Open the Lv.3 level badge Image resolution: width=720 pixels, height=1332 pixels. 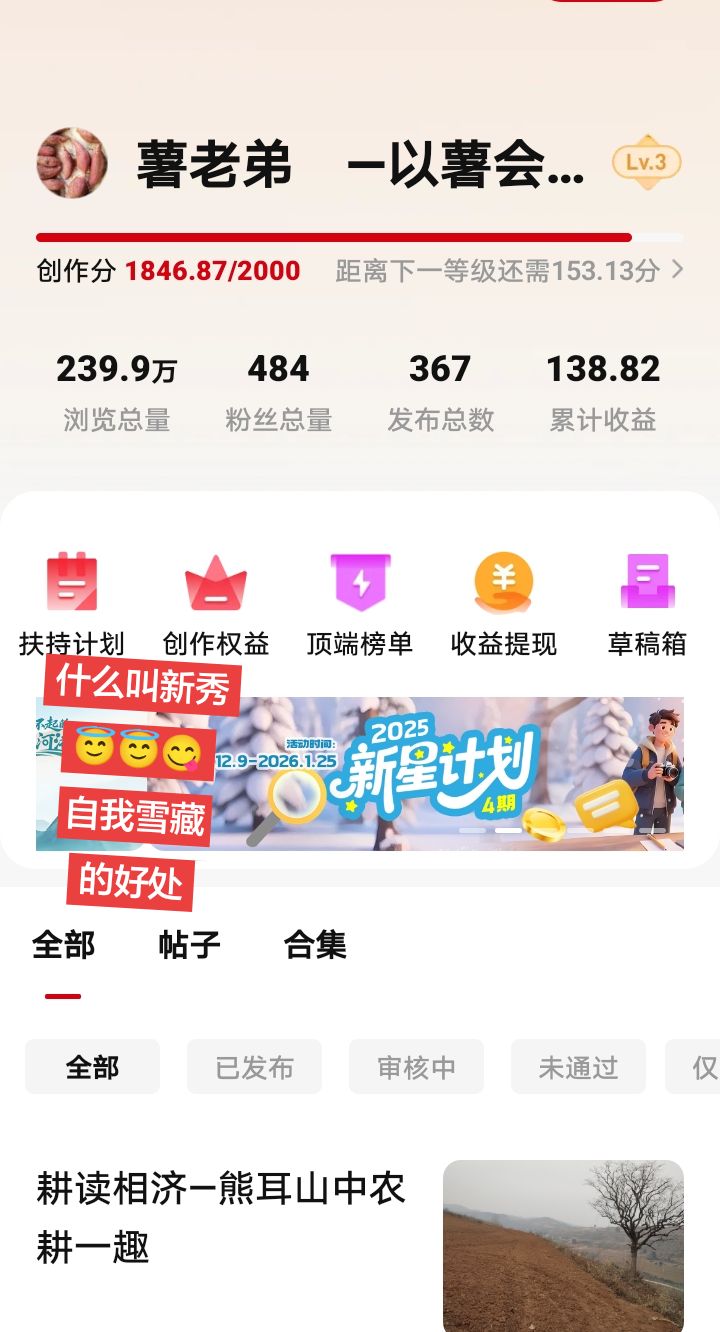point(646,162)
